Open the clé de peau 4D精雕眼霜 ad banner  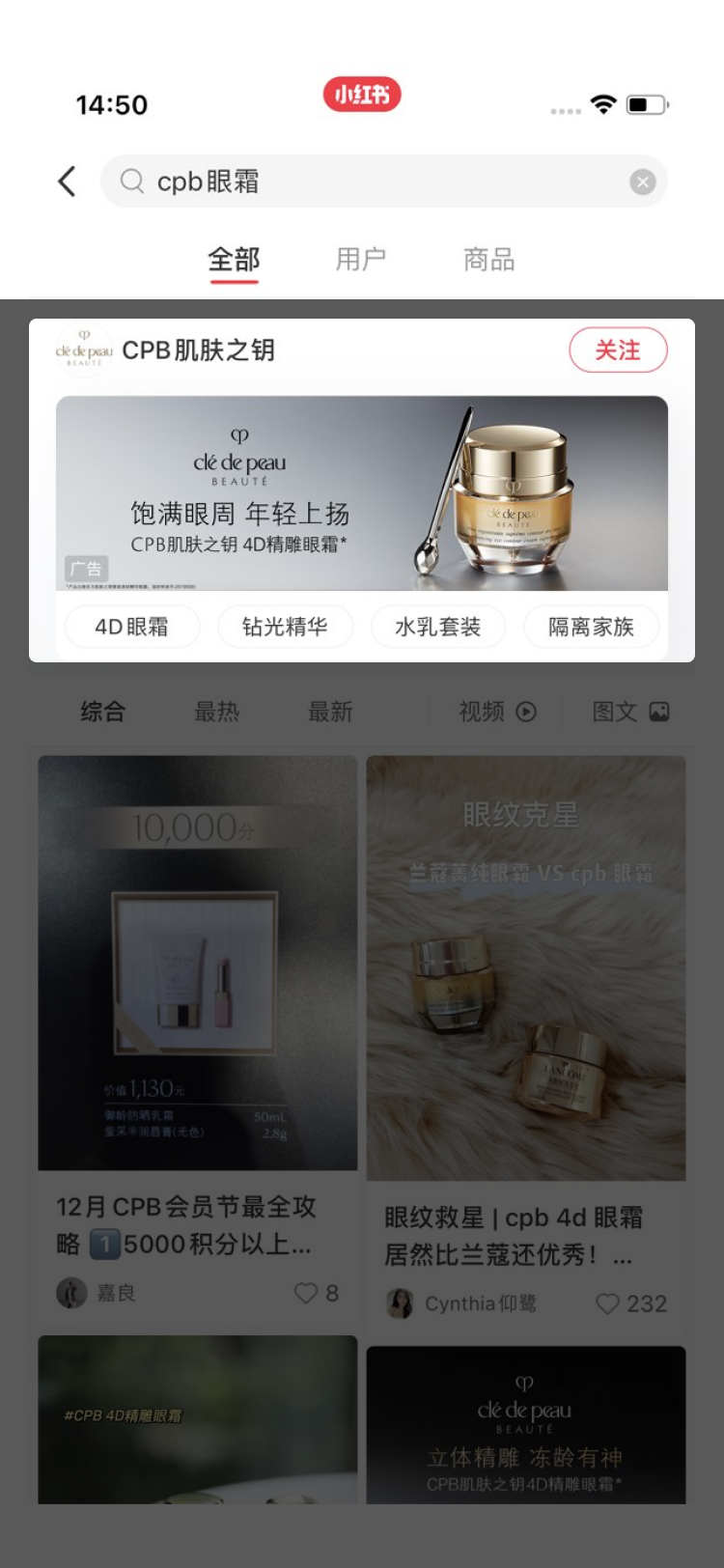click(x=361, y=492)
